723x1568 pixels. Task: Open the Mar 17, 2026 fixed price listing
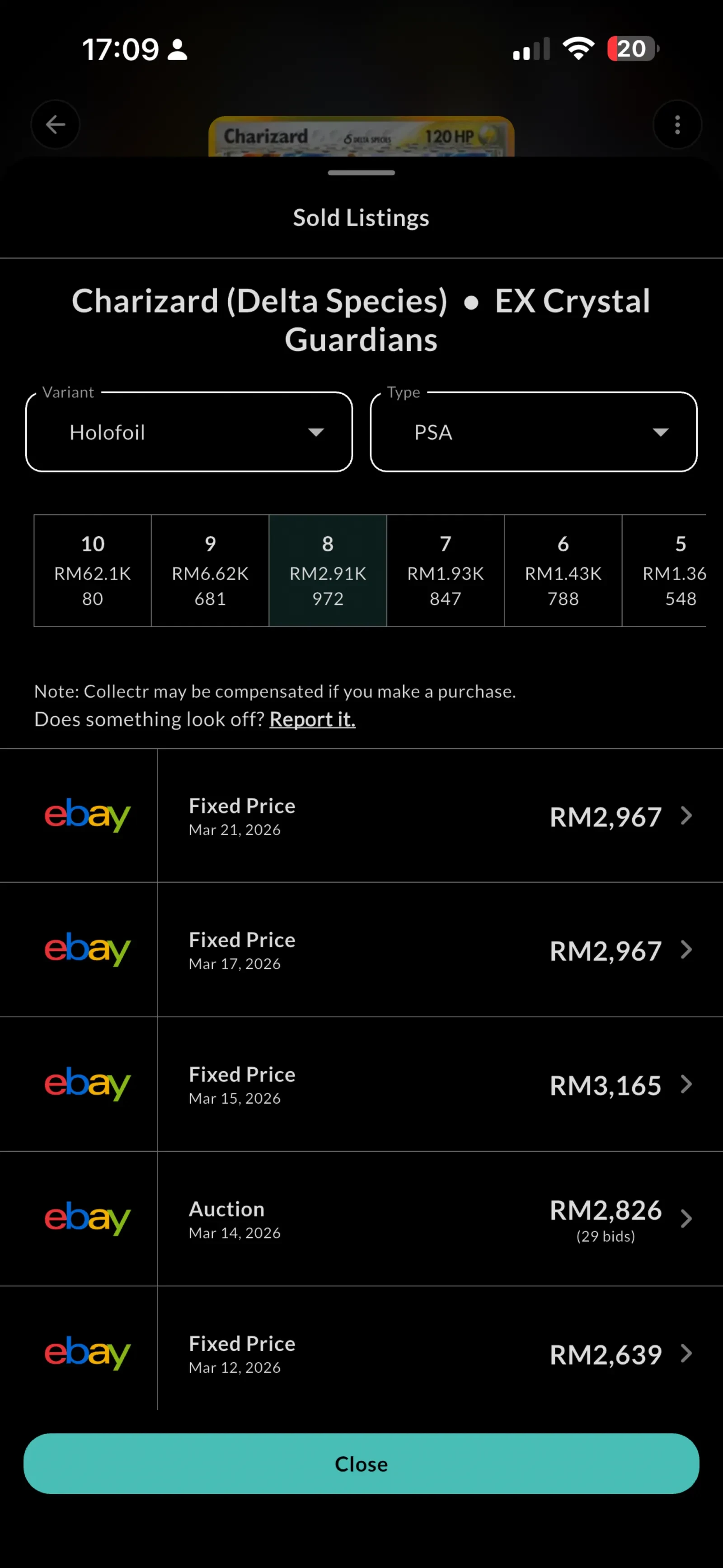coord(438,949)
